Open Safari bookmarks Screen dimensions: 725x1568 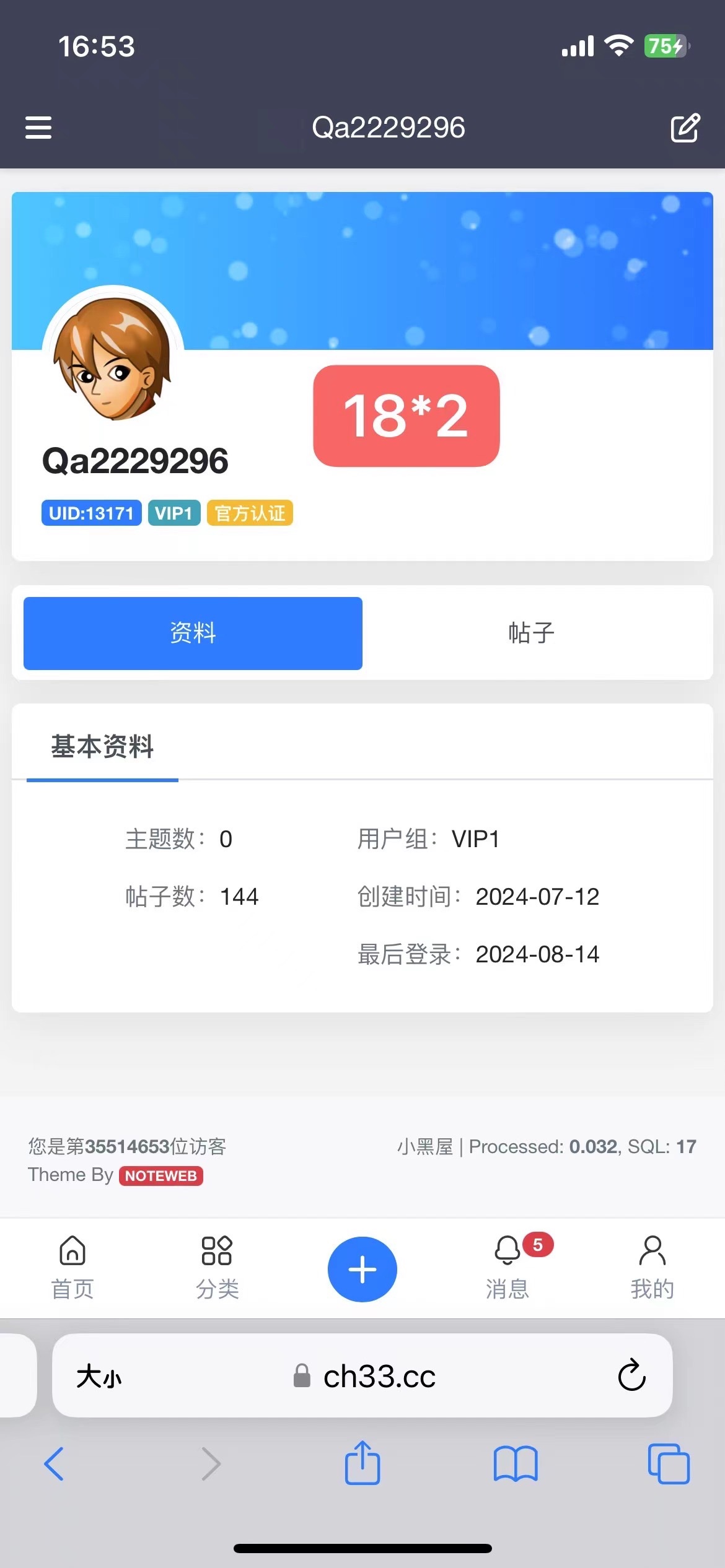(x=516, y=1464)
